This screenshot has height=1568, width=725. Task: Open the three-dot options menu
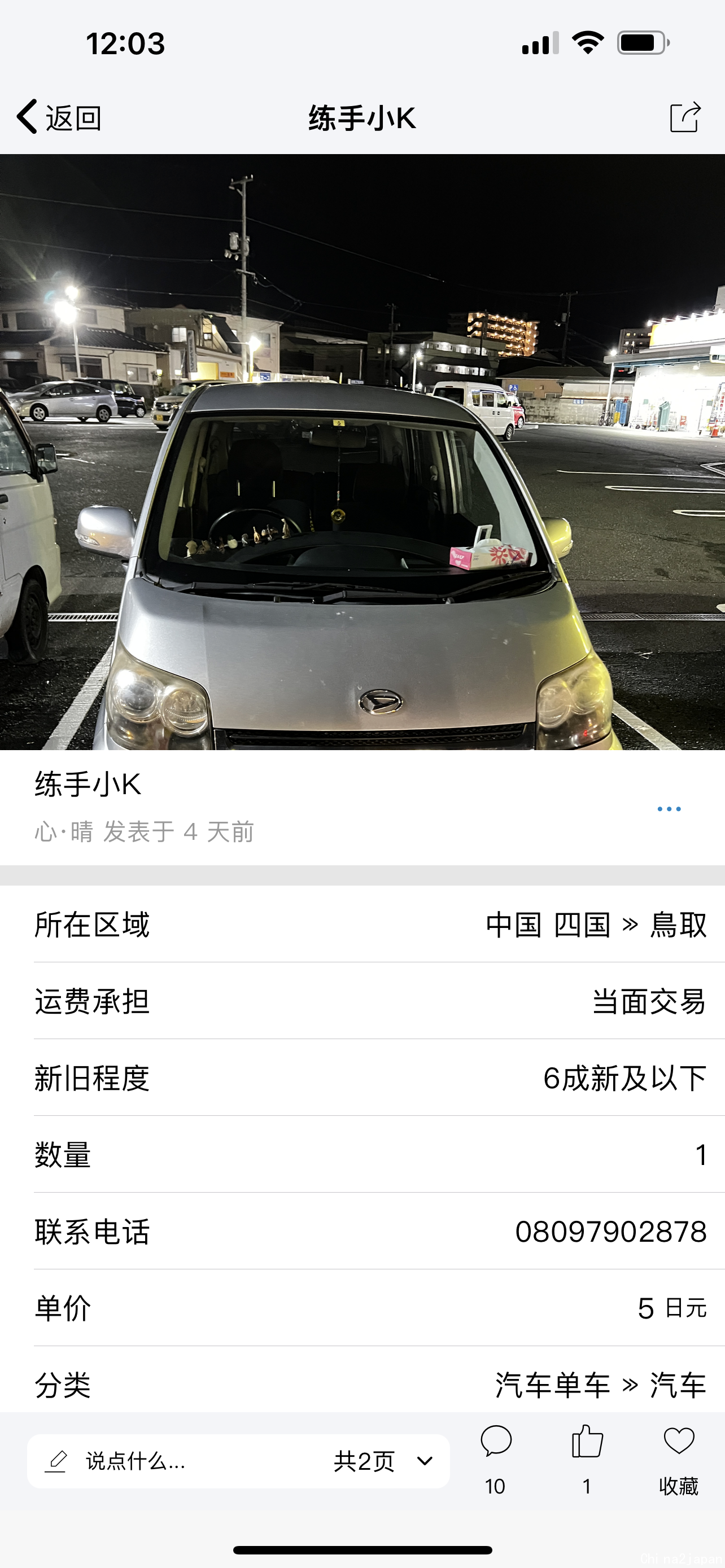(x=669, y=809)
